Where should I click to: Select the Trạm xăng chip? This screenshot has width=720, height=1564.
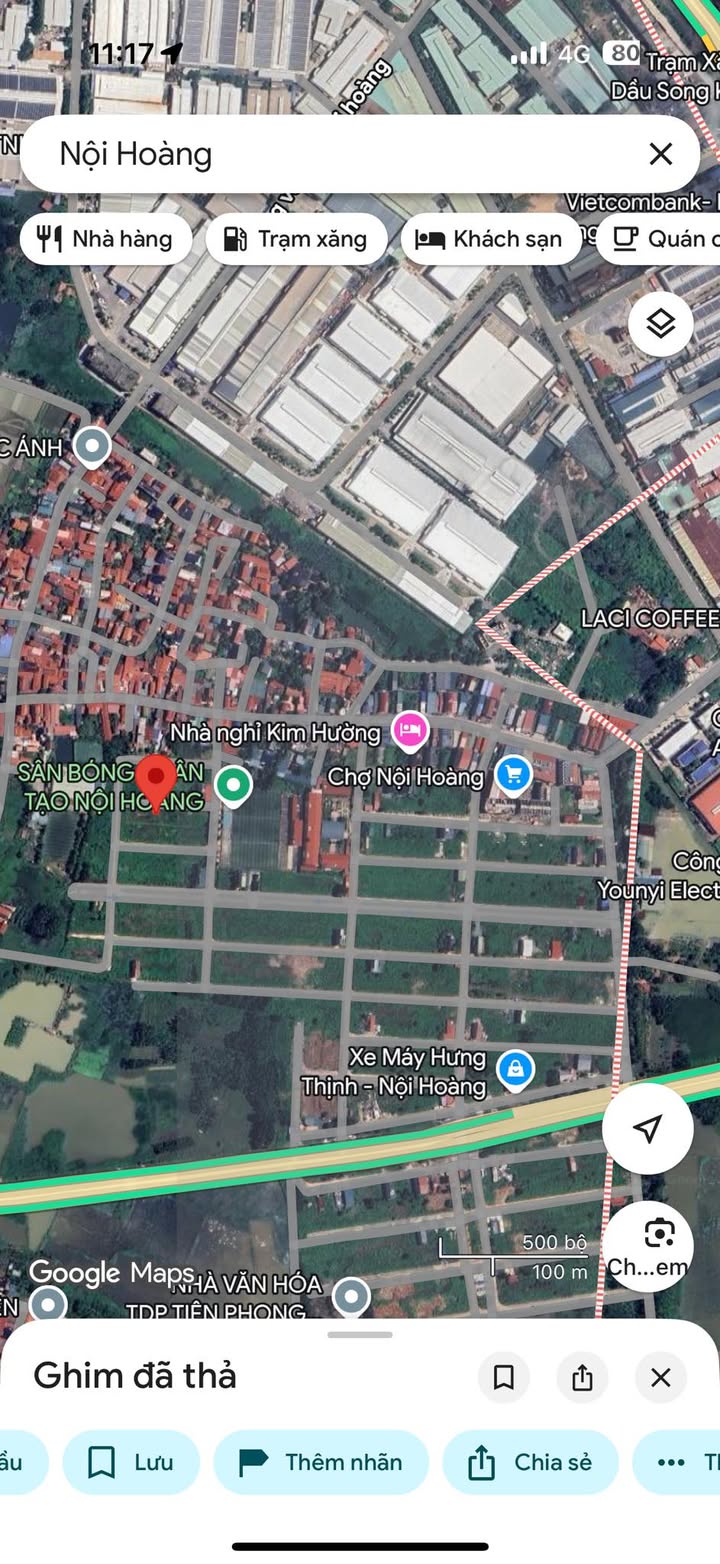coord(296,239)
